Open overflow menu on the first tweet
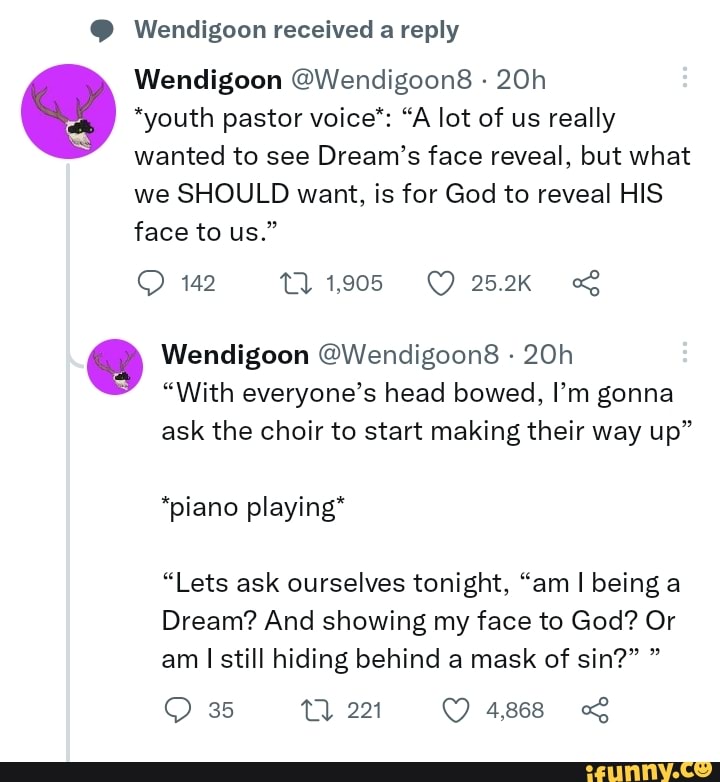Viewport: 720px width, 782px height. point(683,78)
